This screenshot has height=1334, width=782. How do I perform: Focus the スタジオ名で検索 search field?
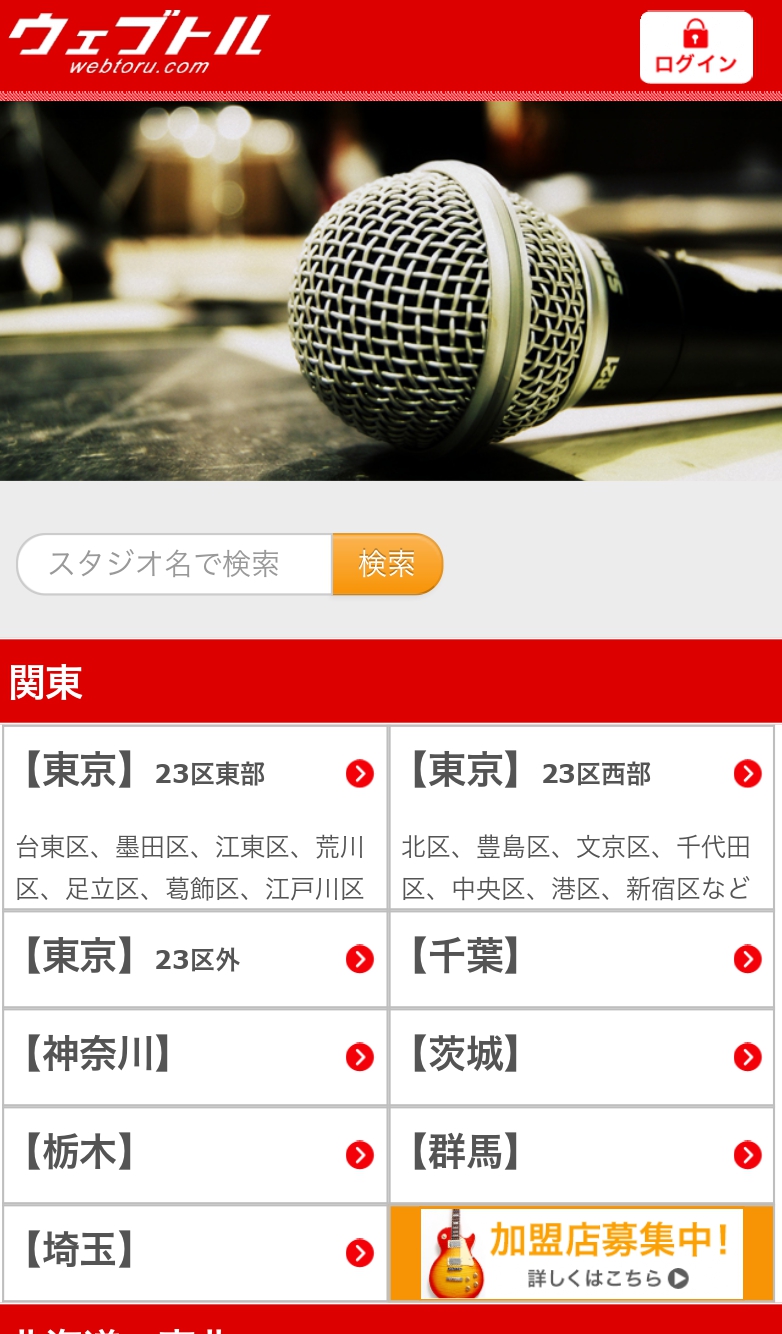(x=175, y=564)
